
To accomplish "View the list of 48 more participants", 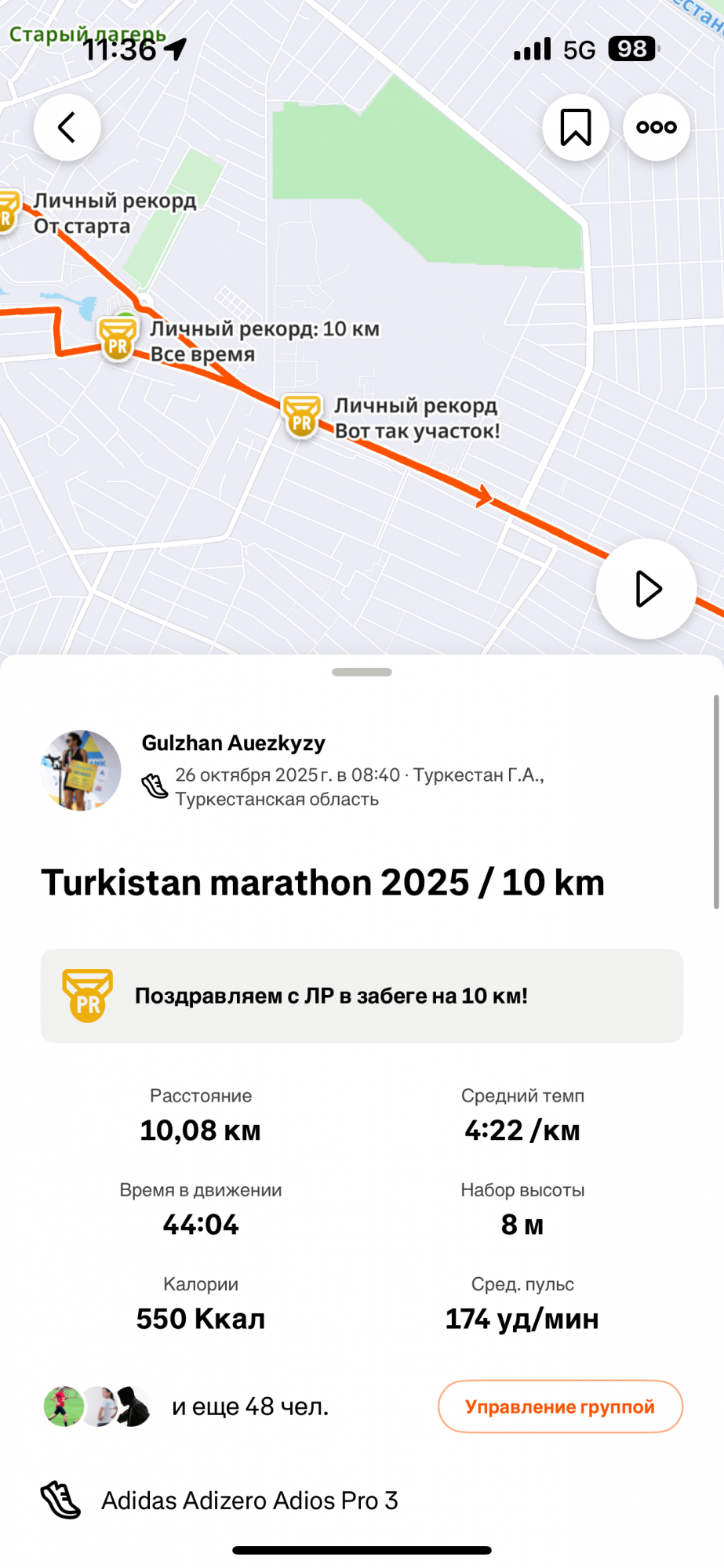I will tap(249, 1406).
